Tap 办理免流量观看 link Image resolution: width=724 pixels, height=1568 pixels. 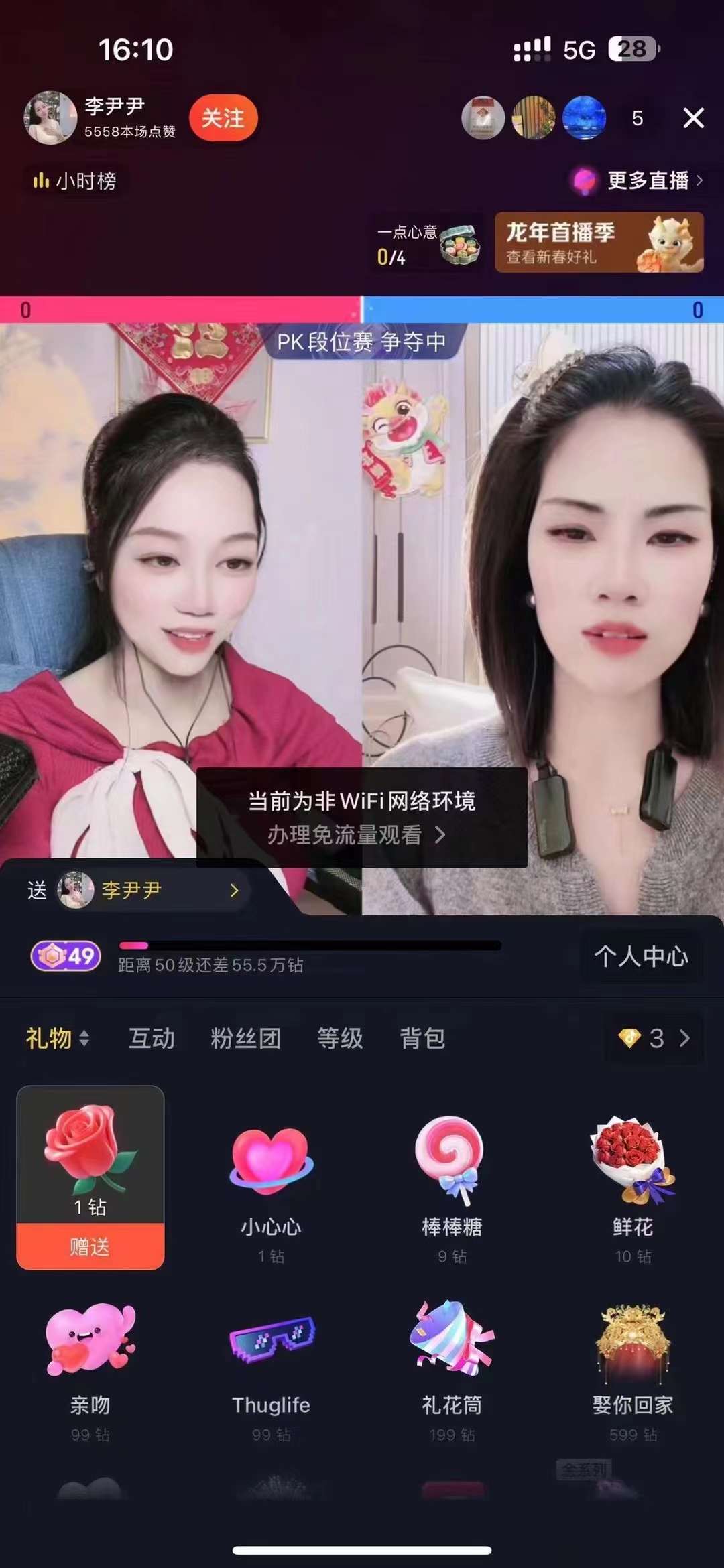click(x=355, y=835)
